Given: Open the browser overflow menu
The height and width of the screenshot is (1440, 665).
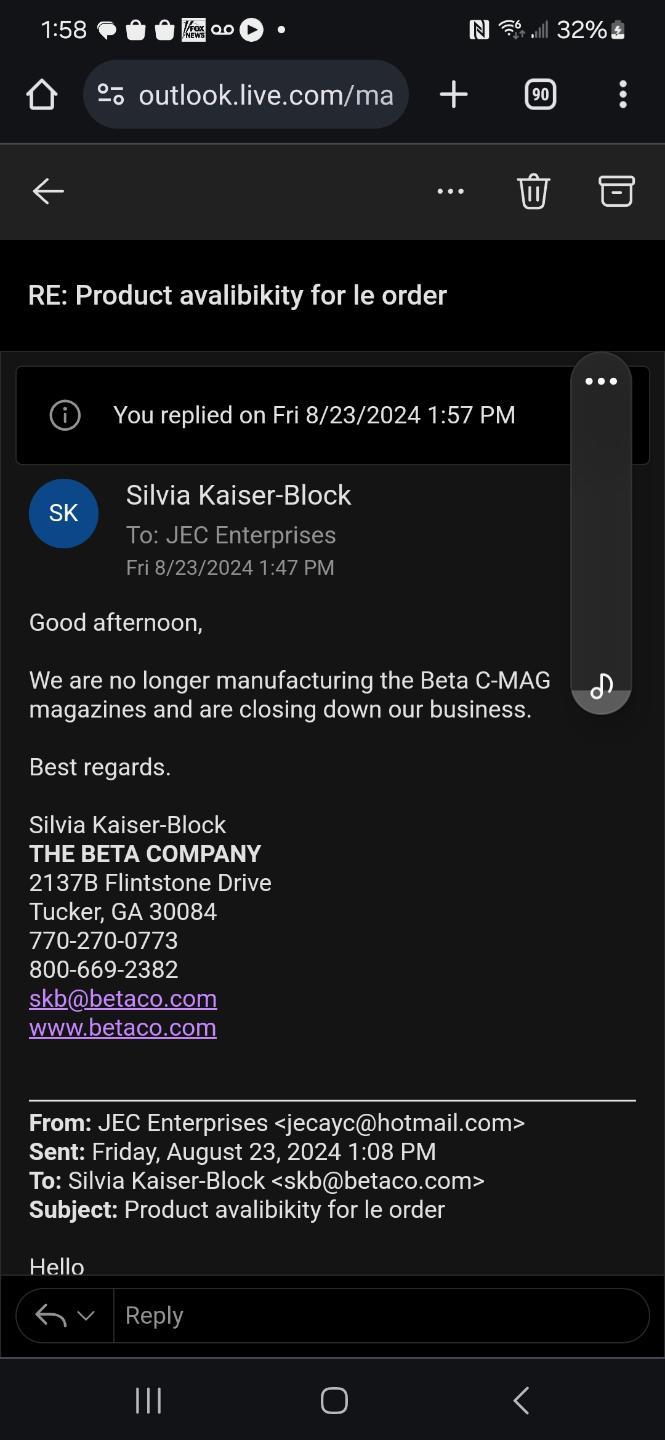Looking at the screenshot, I should (623, 95).
